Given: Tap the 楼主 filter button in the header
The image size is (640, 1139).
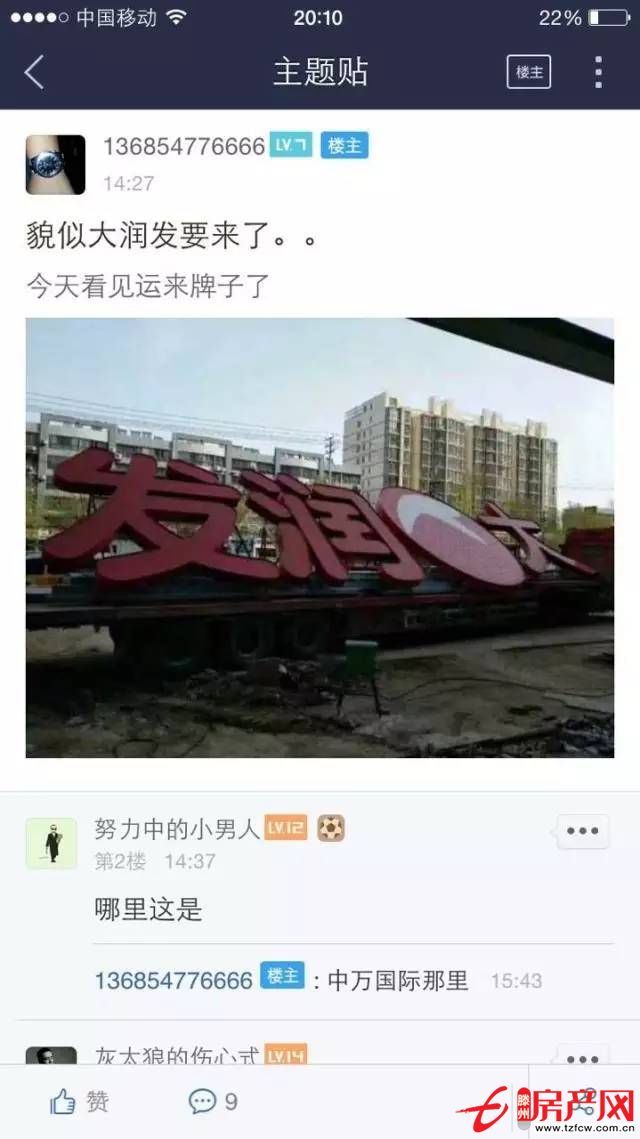Looking at the screenshot, I should click(528, 72).
